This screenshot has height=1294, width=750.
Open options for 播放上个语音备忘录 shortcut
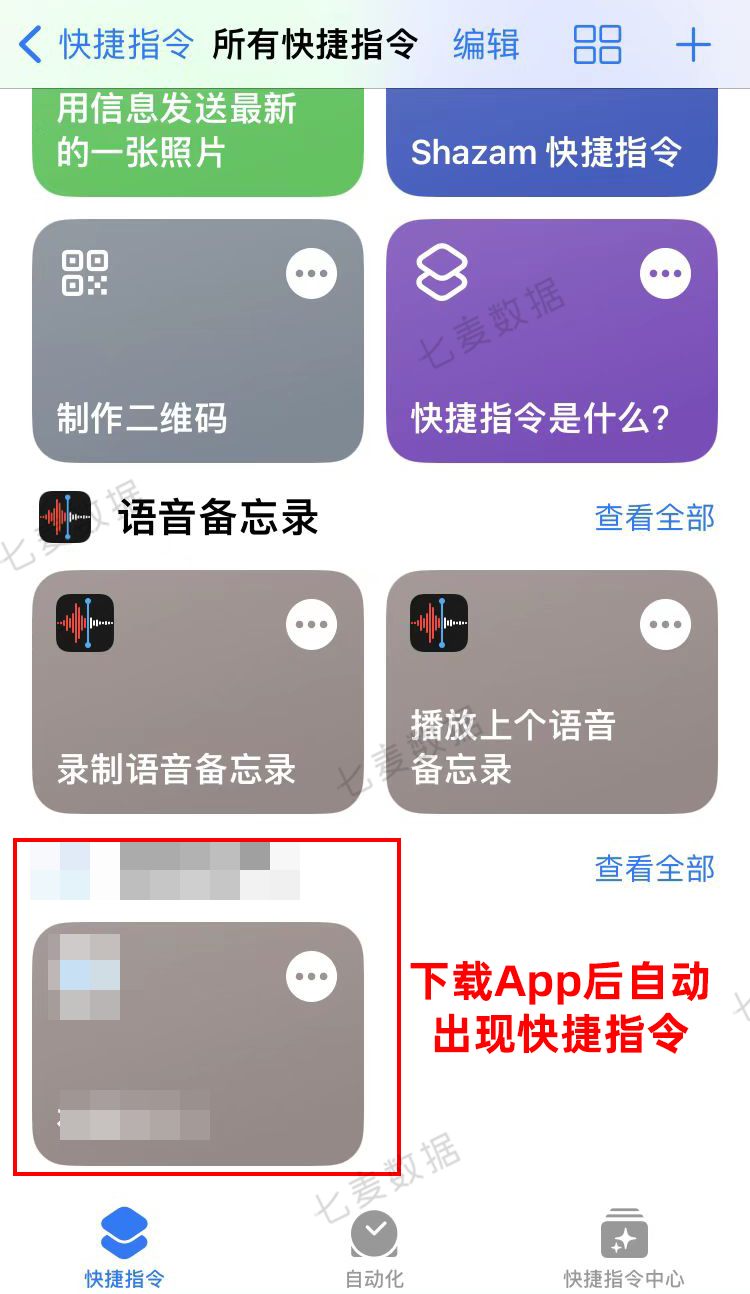pos(665,624)
